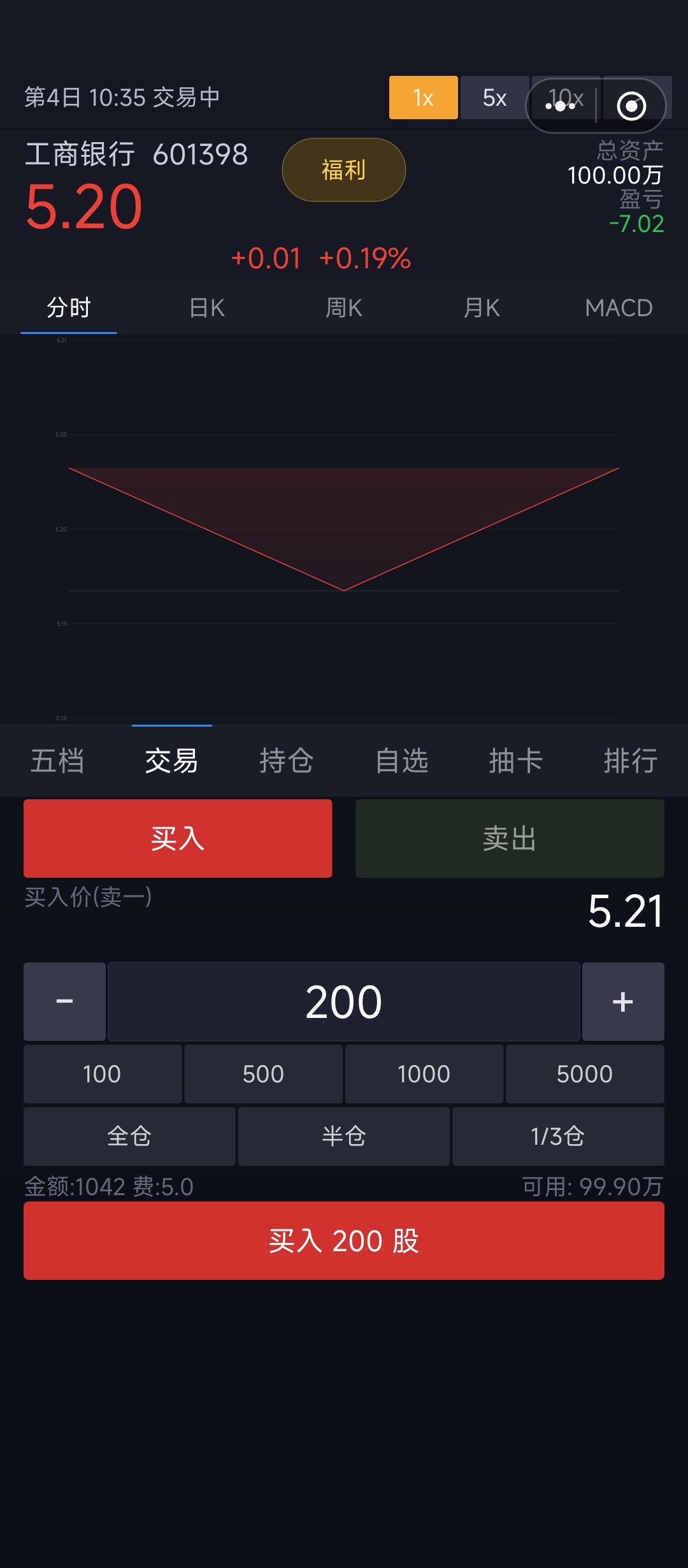Switch to 卖出 sell mode
This screenshot has height=1568, width=688.
(x=510, y=839)
